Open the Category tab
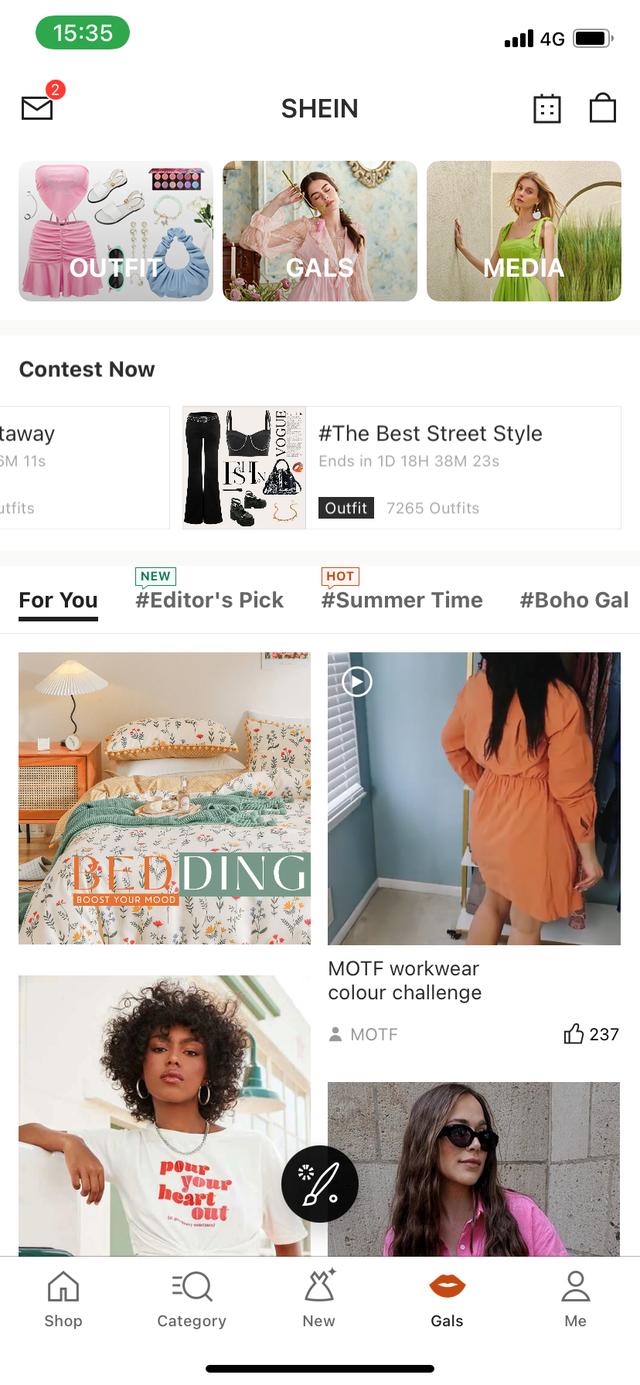The height and width of the screenshot is (1385, 640). (x=192, y=1300)
